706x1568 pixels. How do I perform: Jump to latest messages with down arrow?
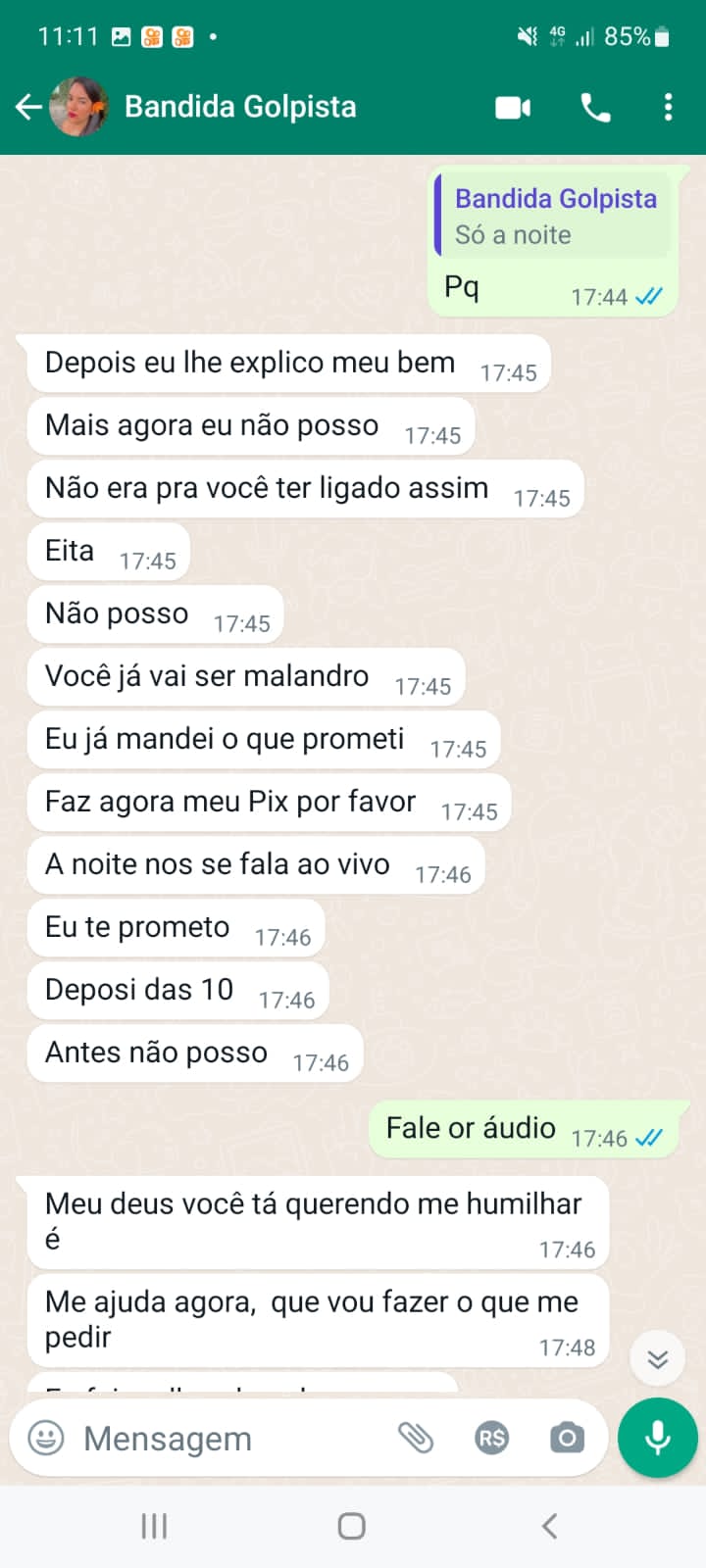(x=657, y=1358)
